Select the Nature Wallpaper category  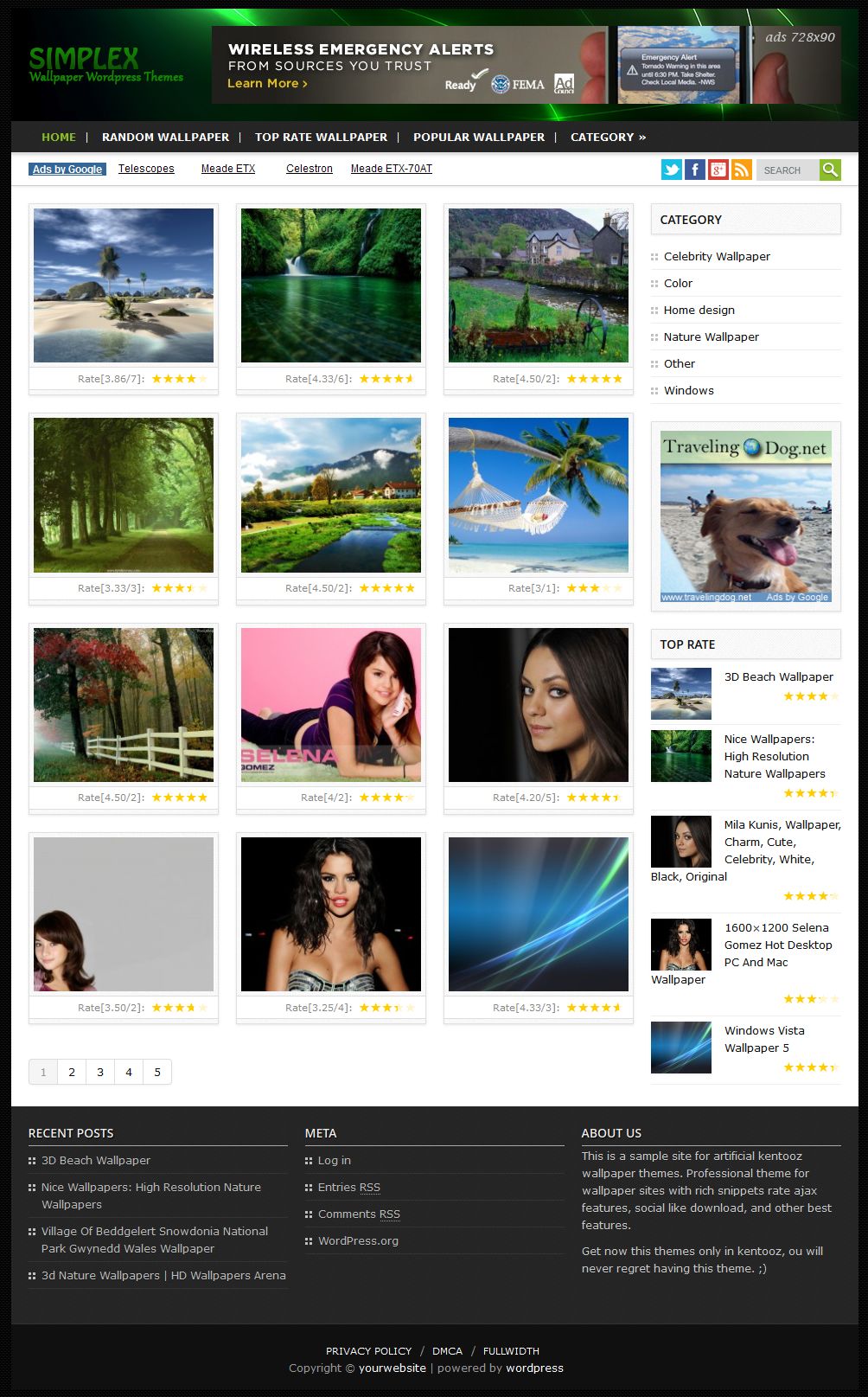(711, 336)
